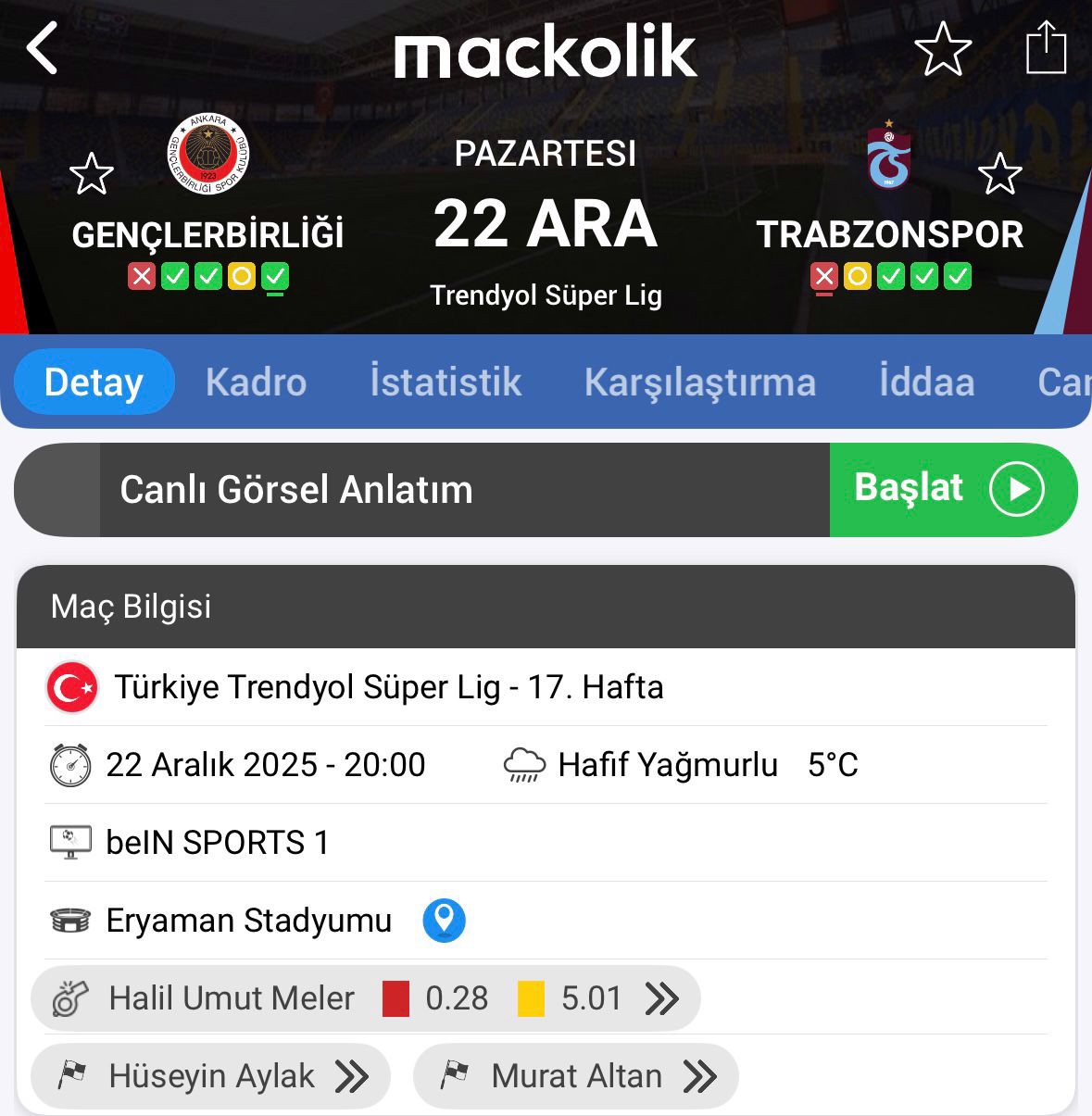Switch to the İstatistik tab
This screenshot has width=1092, height=1116.
click(446, 382)
